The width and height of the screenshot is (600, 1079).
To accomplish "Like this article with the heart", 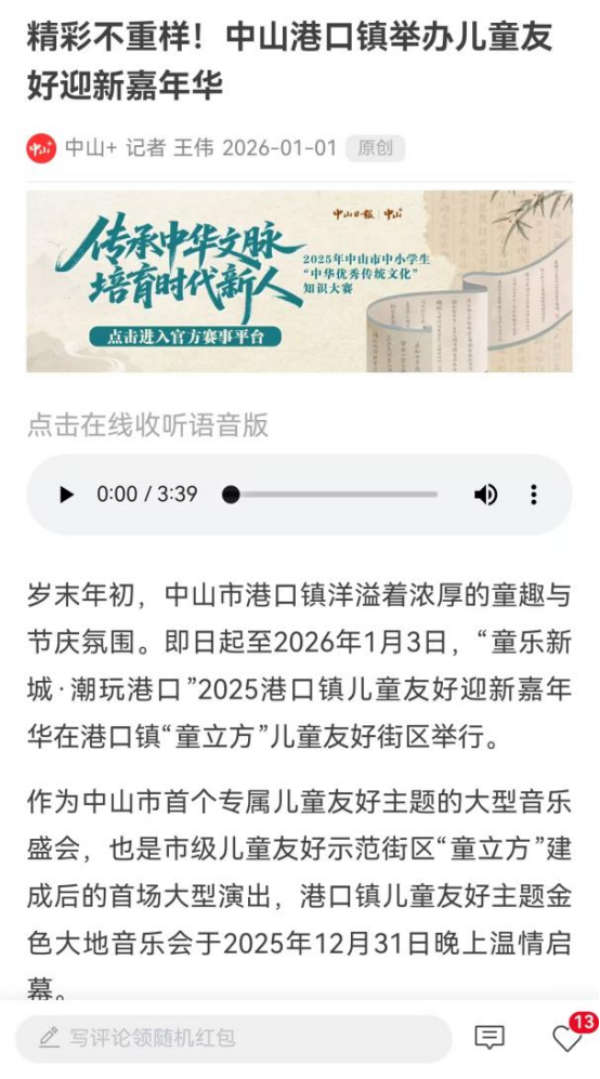I will pyautogui.click(x=566, y=1039).
